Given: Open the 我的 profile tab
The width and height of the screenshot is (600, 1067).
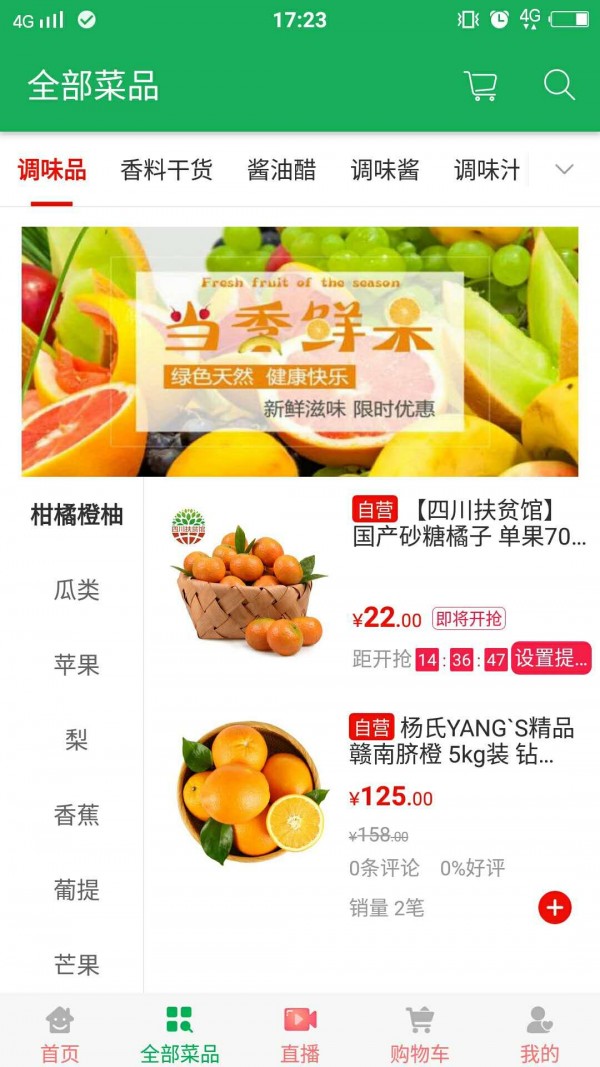Looking at the screenshot, I should click(x=539, y=1035).
